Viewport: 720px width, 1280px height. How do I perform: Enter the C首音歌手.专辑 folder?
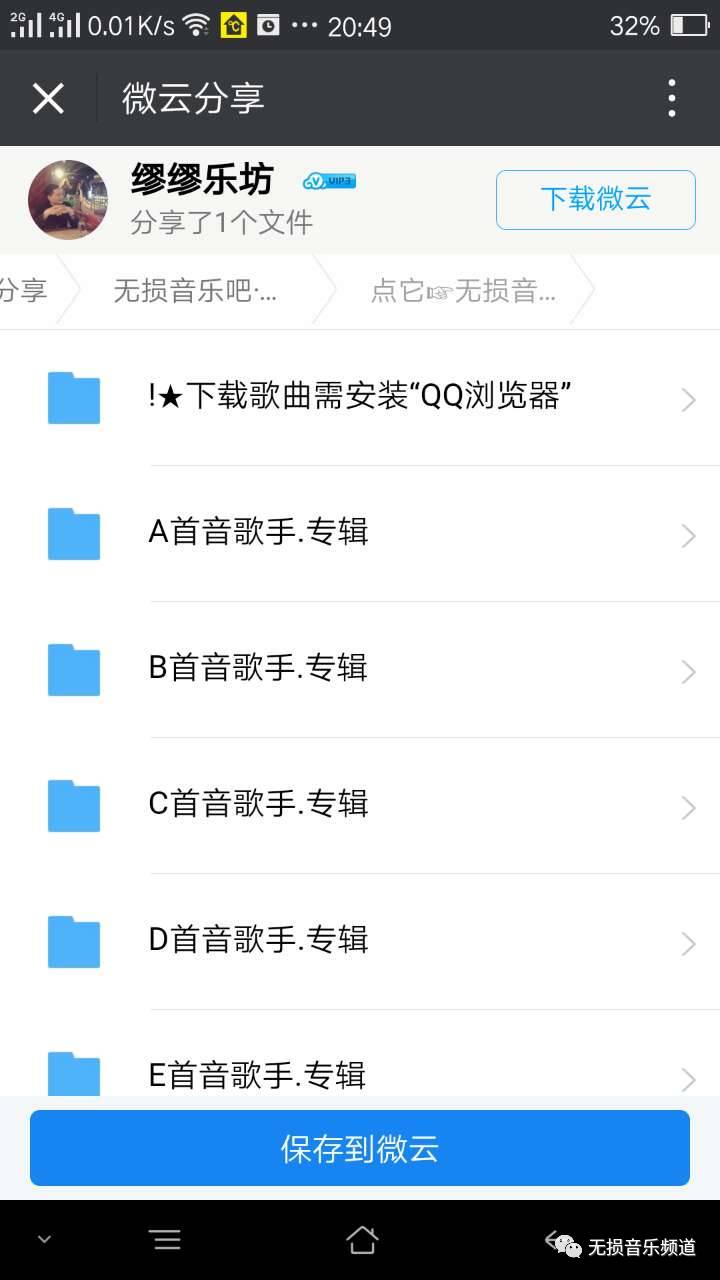[258, 805]
